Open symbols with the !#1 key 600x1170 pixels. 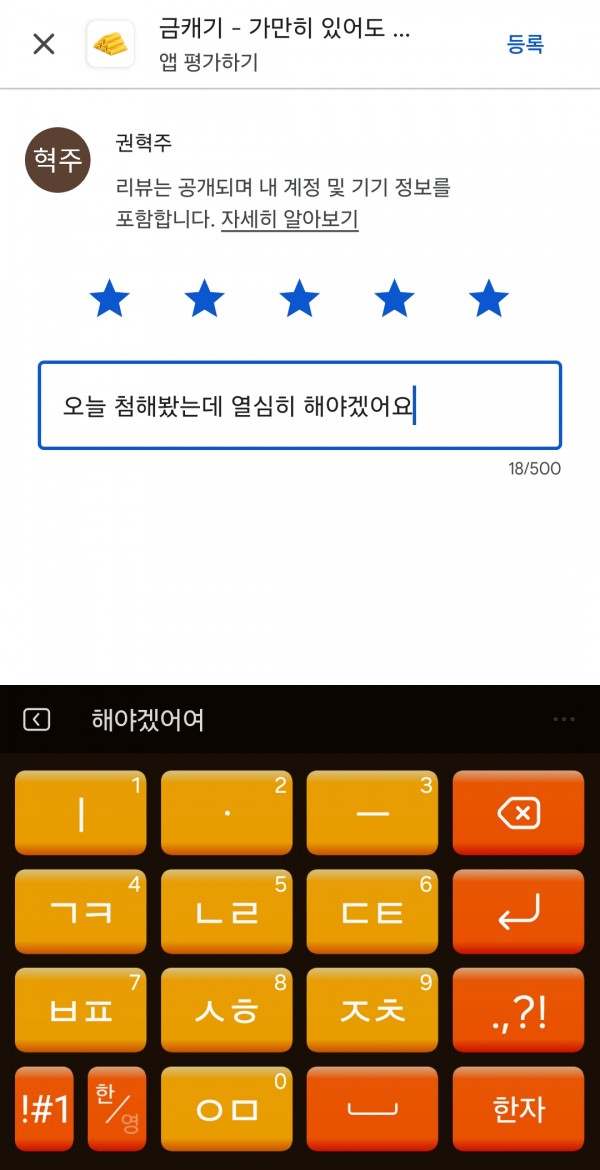tap(44, 1109)
